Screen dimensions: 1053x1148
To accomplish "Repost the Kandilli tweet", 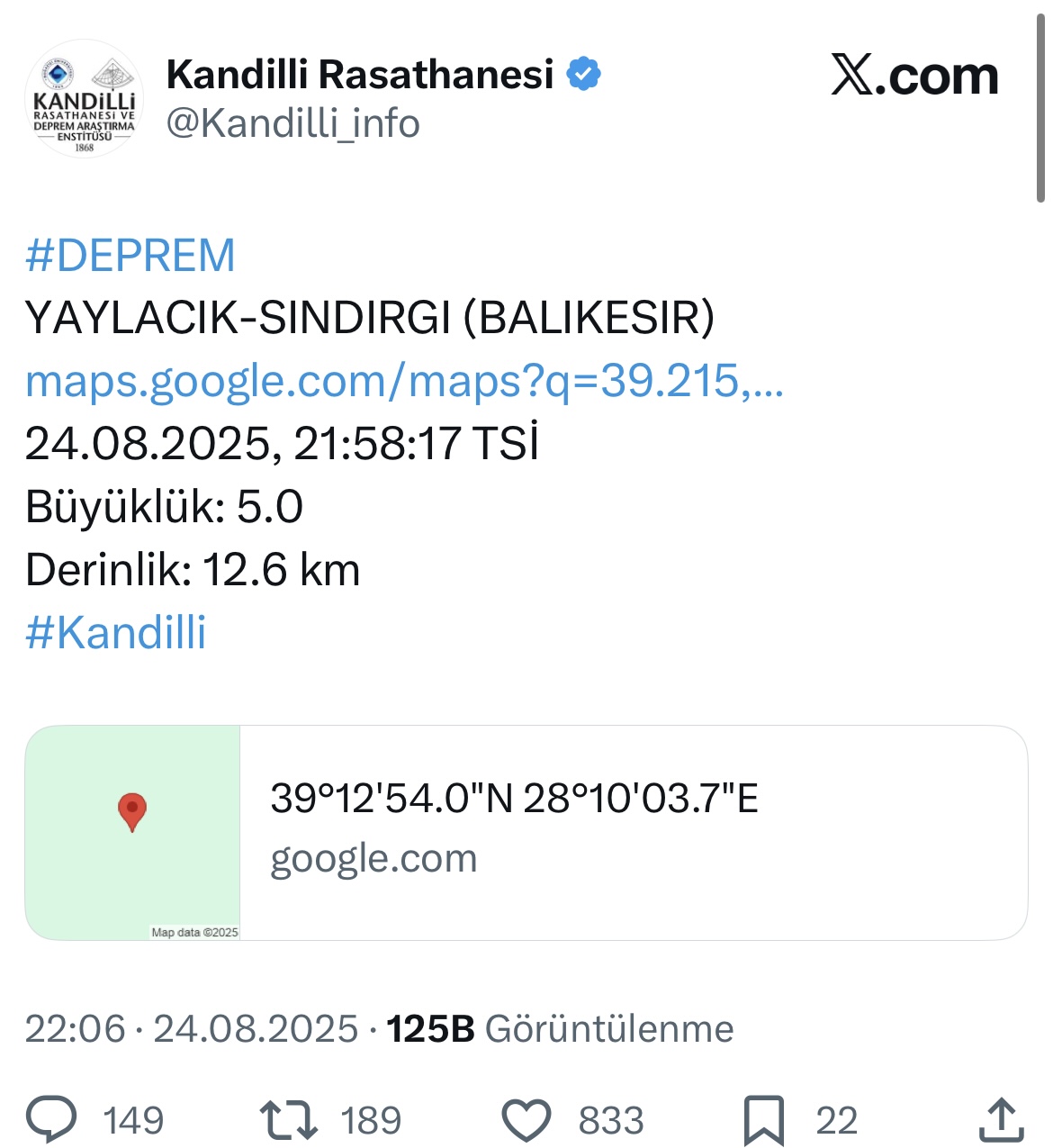I will 289,1120.
